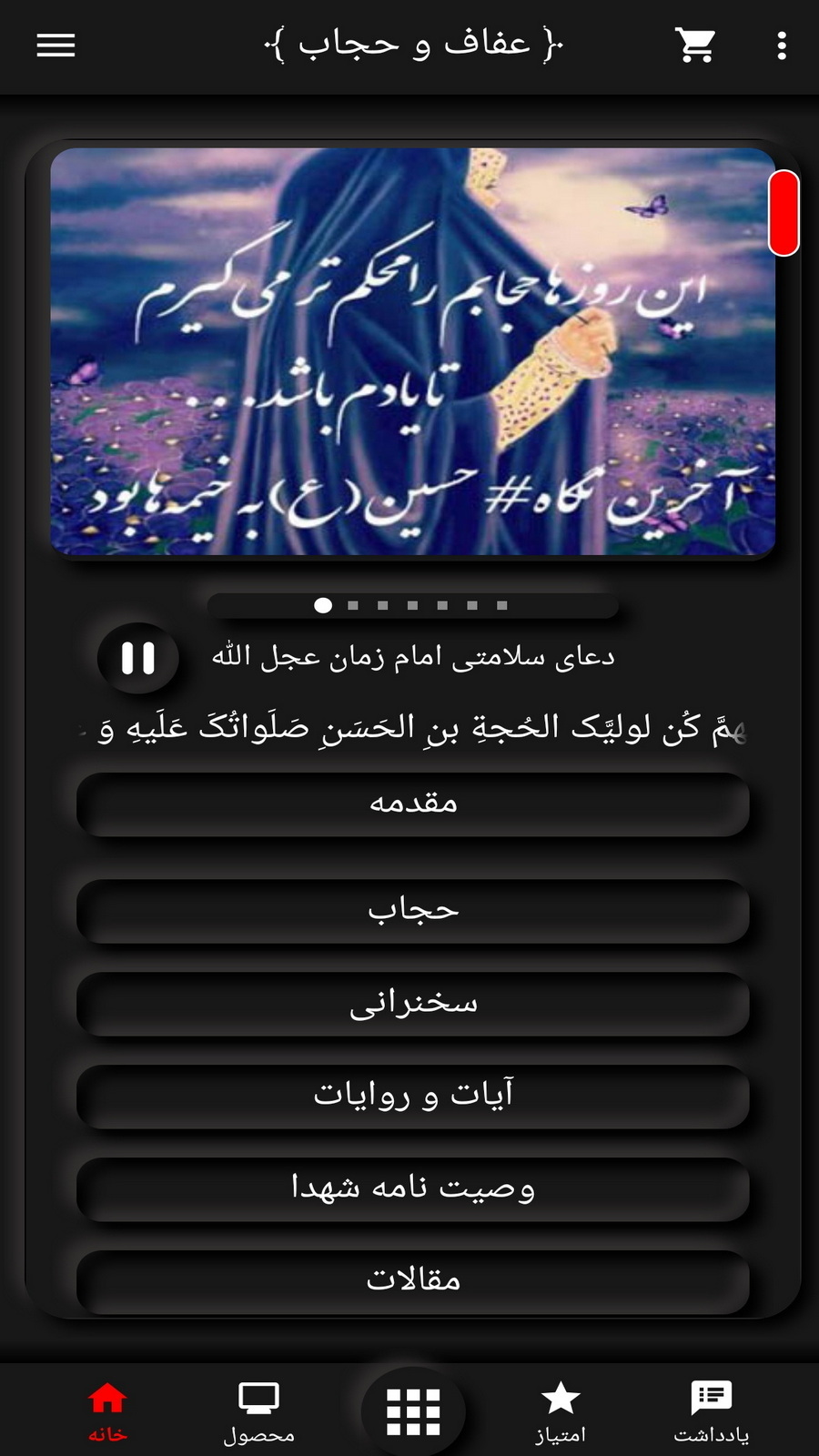Open the hamburger drawer menu
This screenshot has height=1456, width=819.
tap(56, 45)
